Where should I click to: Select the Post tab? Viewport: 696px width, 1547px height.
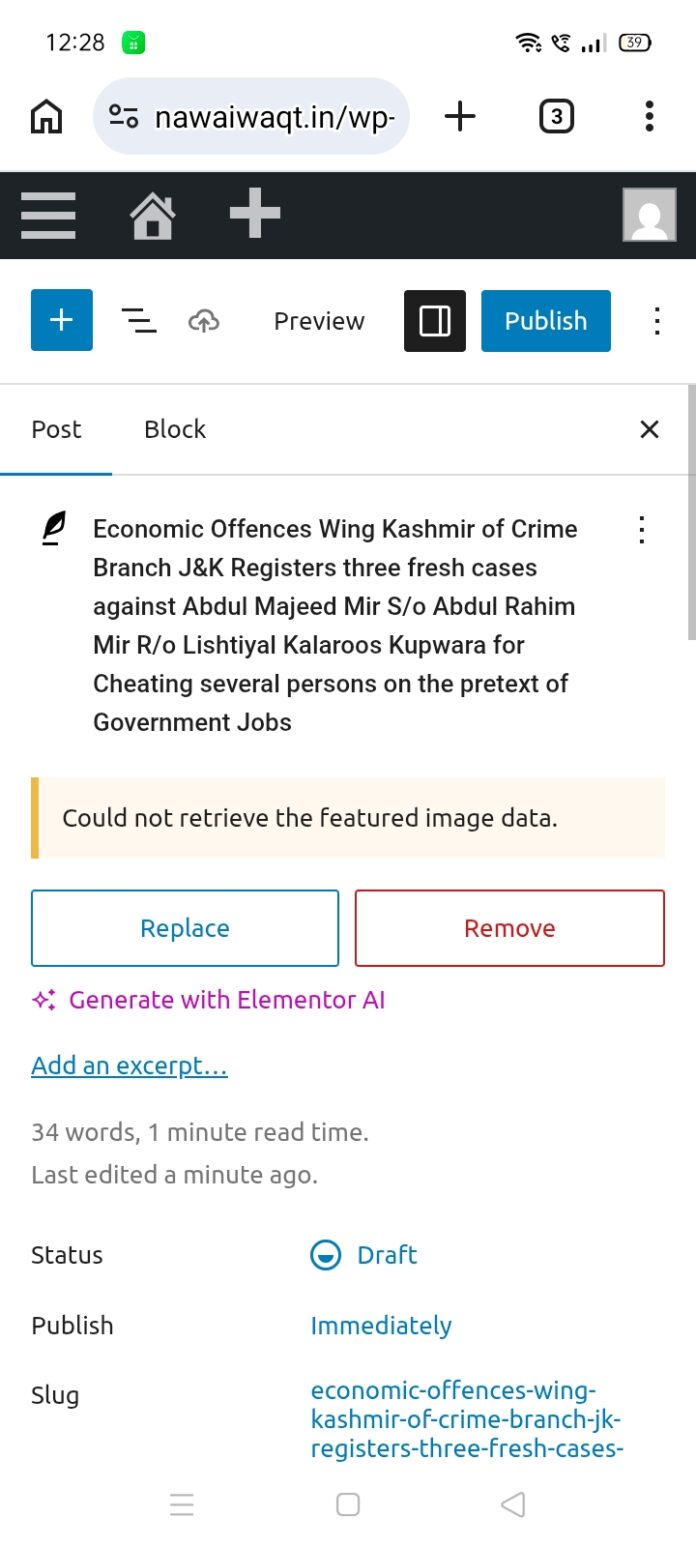[x=56, y=429]
